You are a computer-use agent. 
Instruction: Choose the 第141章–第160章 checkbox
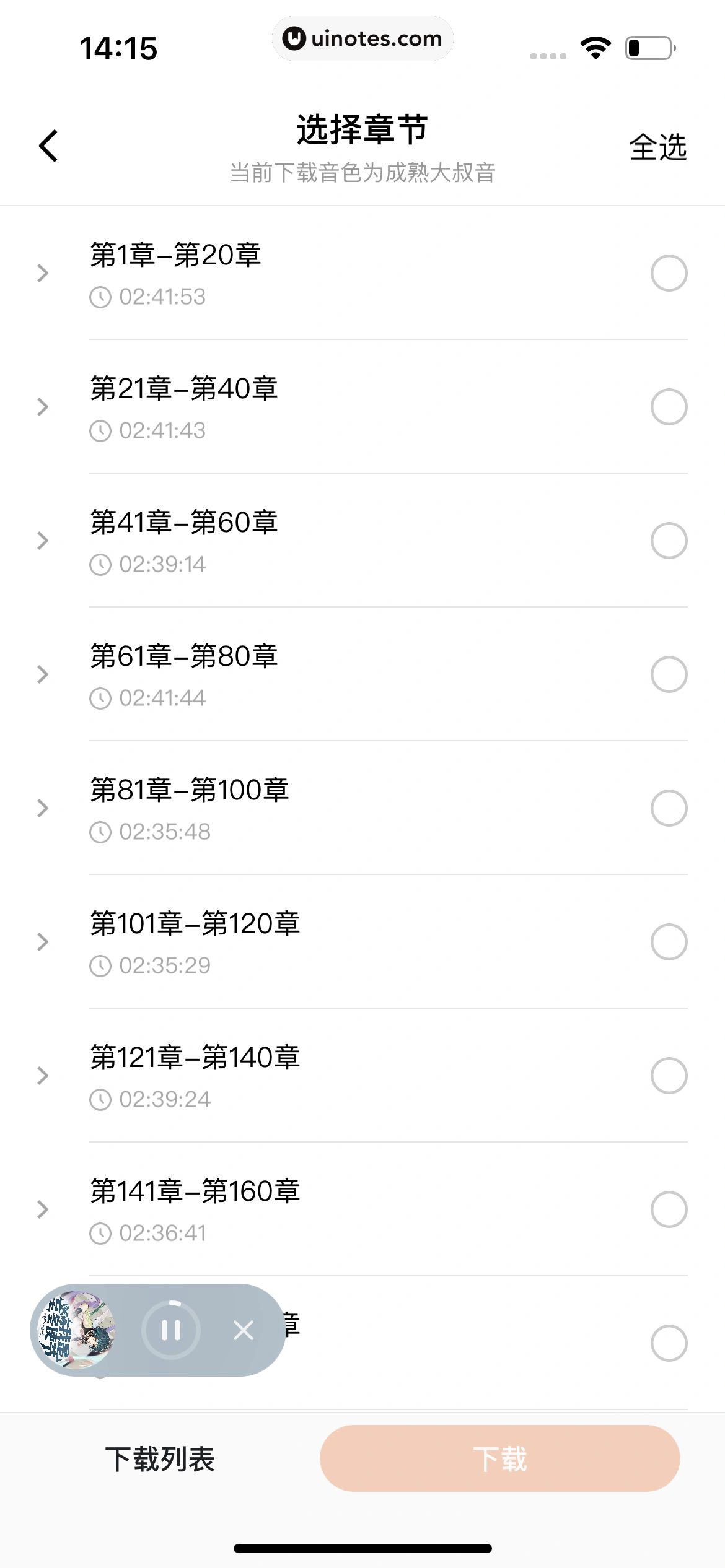(669, 1209)
